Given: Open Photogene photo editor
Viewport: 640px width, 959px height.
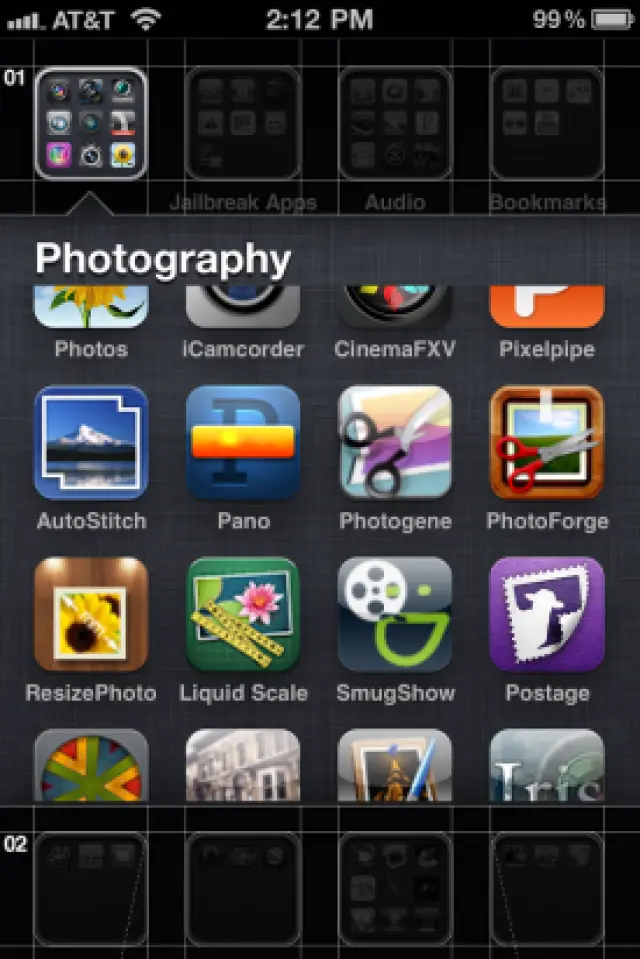Looking at the screenshot, I should point(395,443).
